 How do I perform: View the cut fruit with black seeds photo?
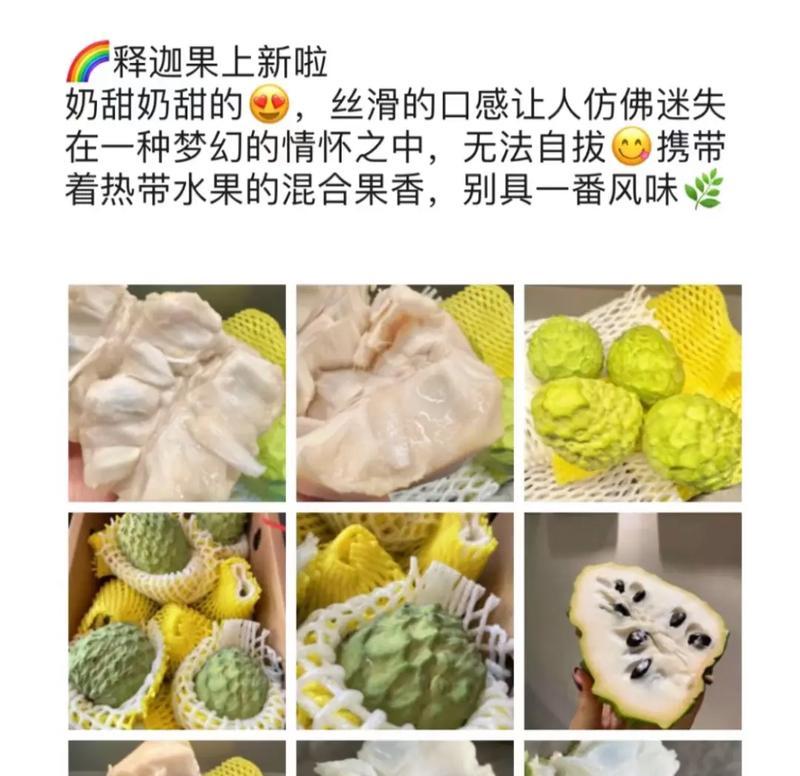[x=632, y=621]
